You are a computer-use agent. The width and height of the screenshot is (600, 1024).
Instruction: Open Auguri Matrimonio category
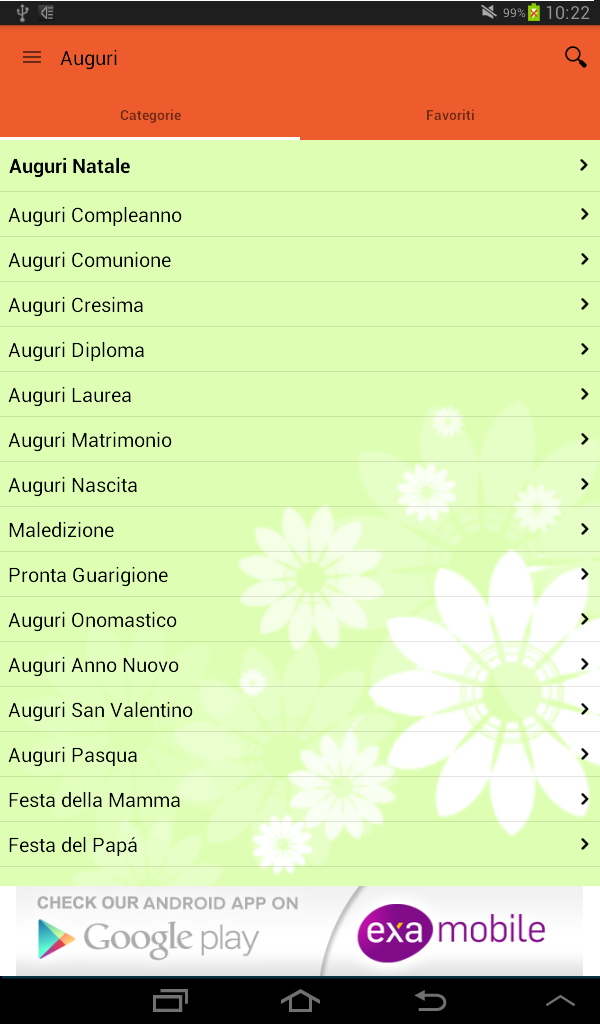[x=300, y=440]
